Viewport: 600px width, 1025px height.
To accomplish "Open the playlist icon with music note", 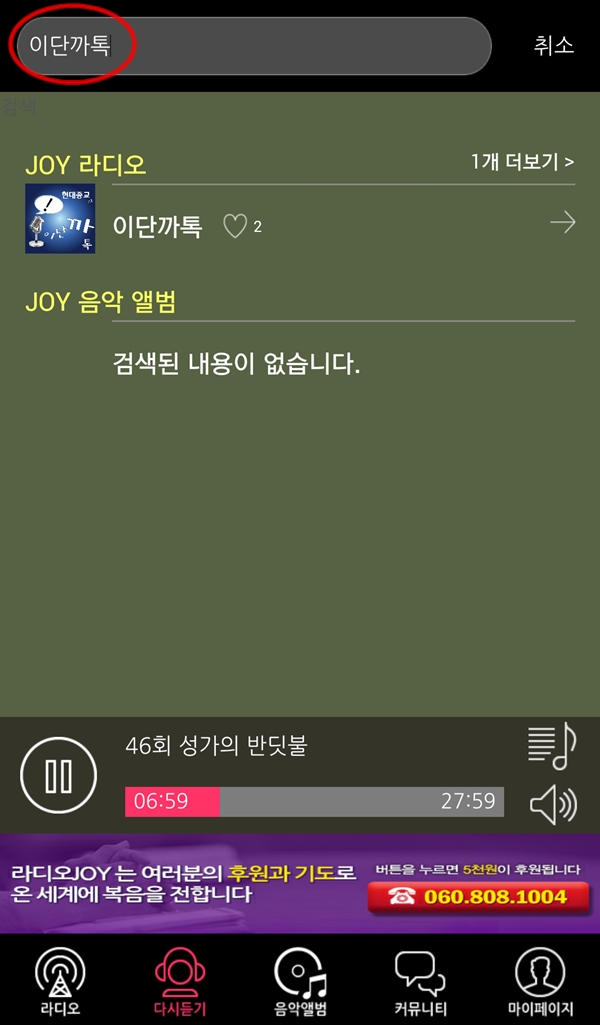I will pos(552,746).
